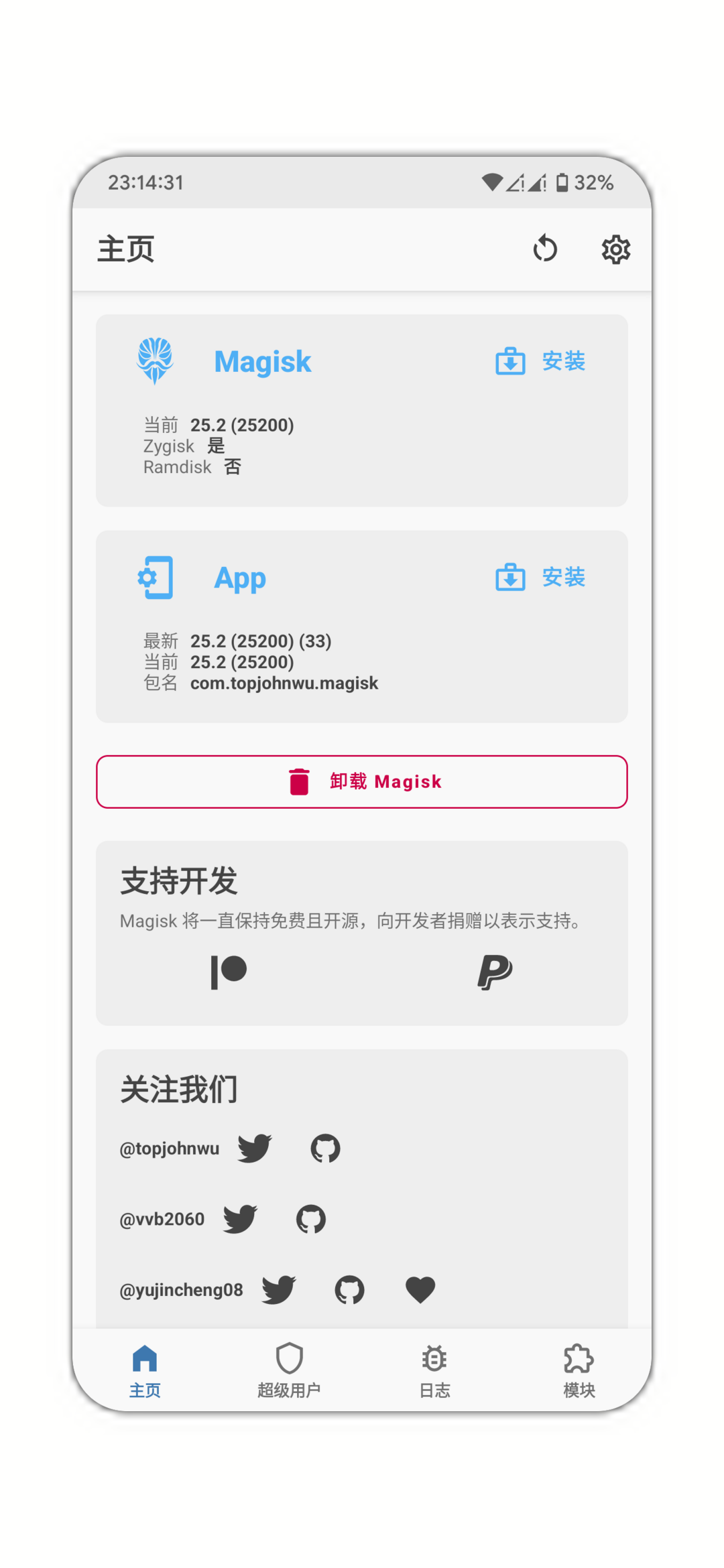Switch to the 超级用户 tab
This screenshot has width=724, height=1568.
pyautogui.click(x=290, y=1370)
